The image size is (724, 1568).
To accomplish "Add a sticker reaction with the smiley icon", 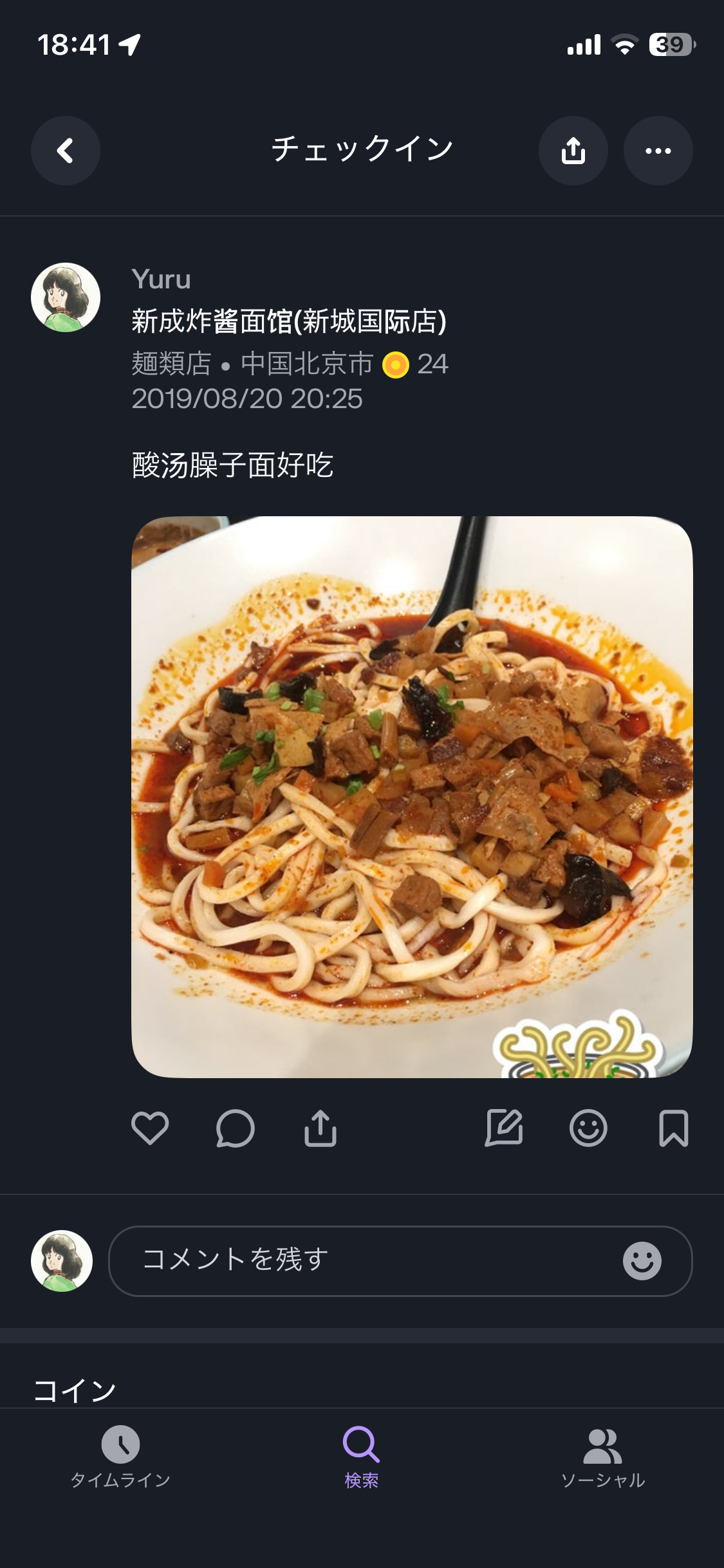I will pos(588,1128).
